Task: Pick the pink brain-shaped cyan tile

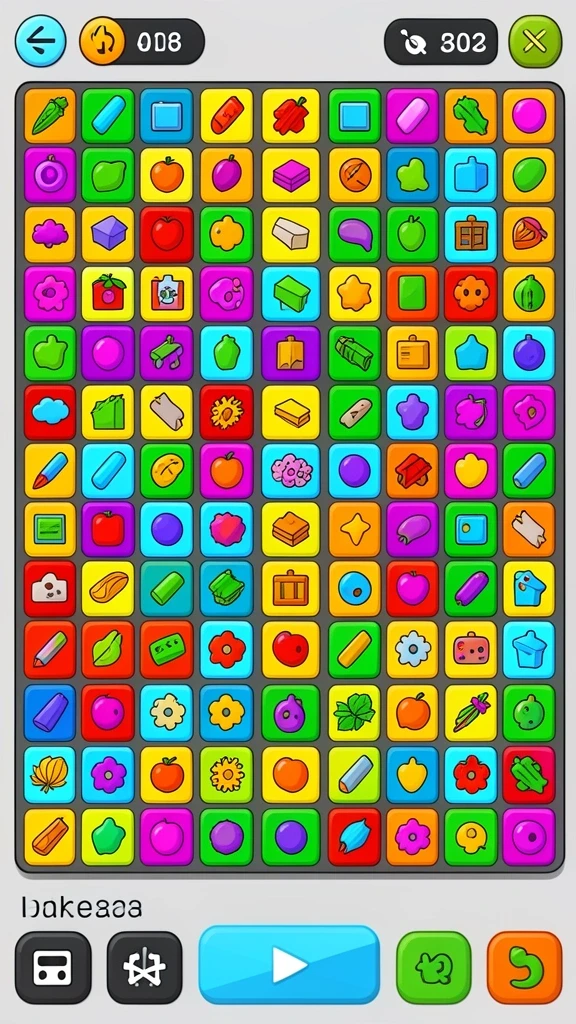Action: click(x=291, y=470)
